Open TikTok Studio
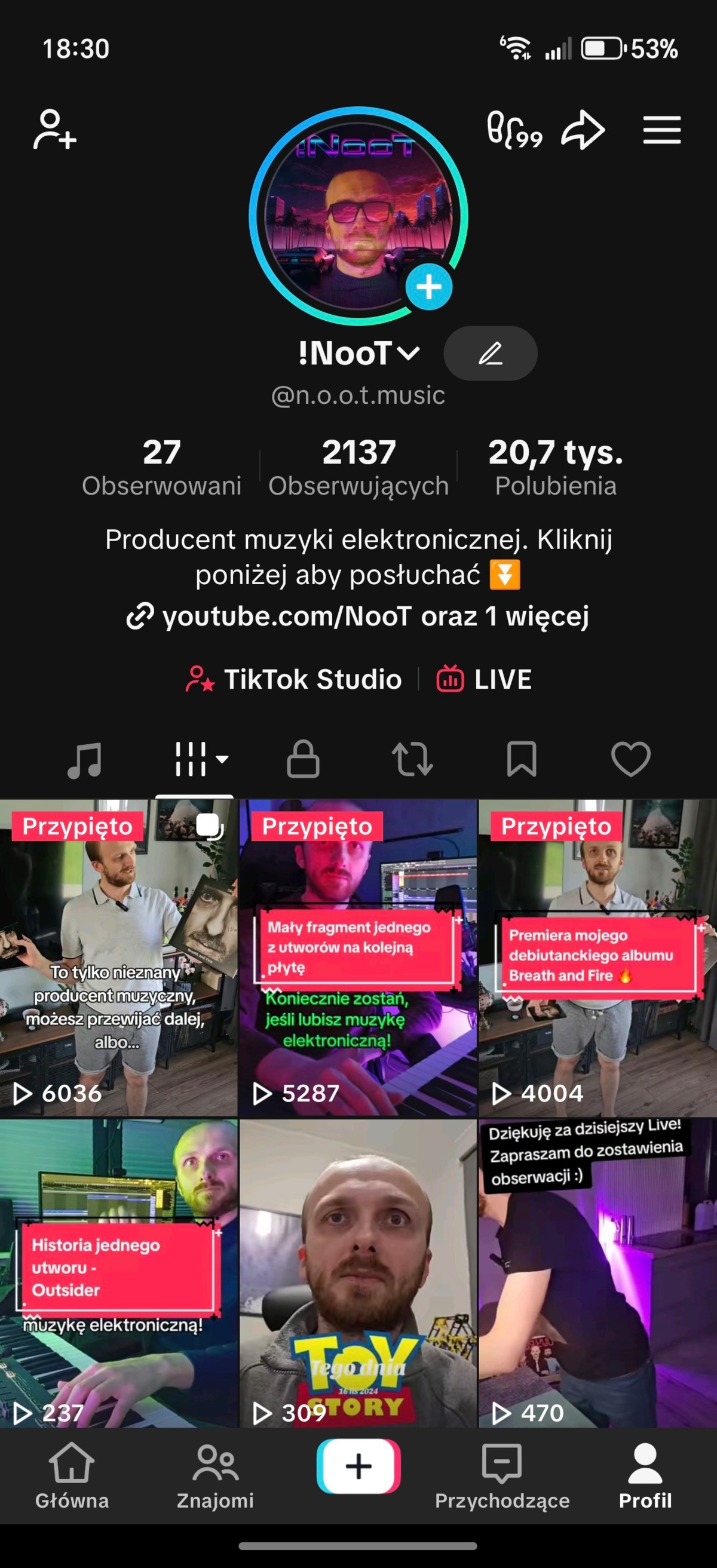 294,679
